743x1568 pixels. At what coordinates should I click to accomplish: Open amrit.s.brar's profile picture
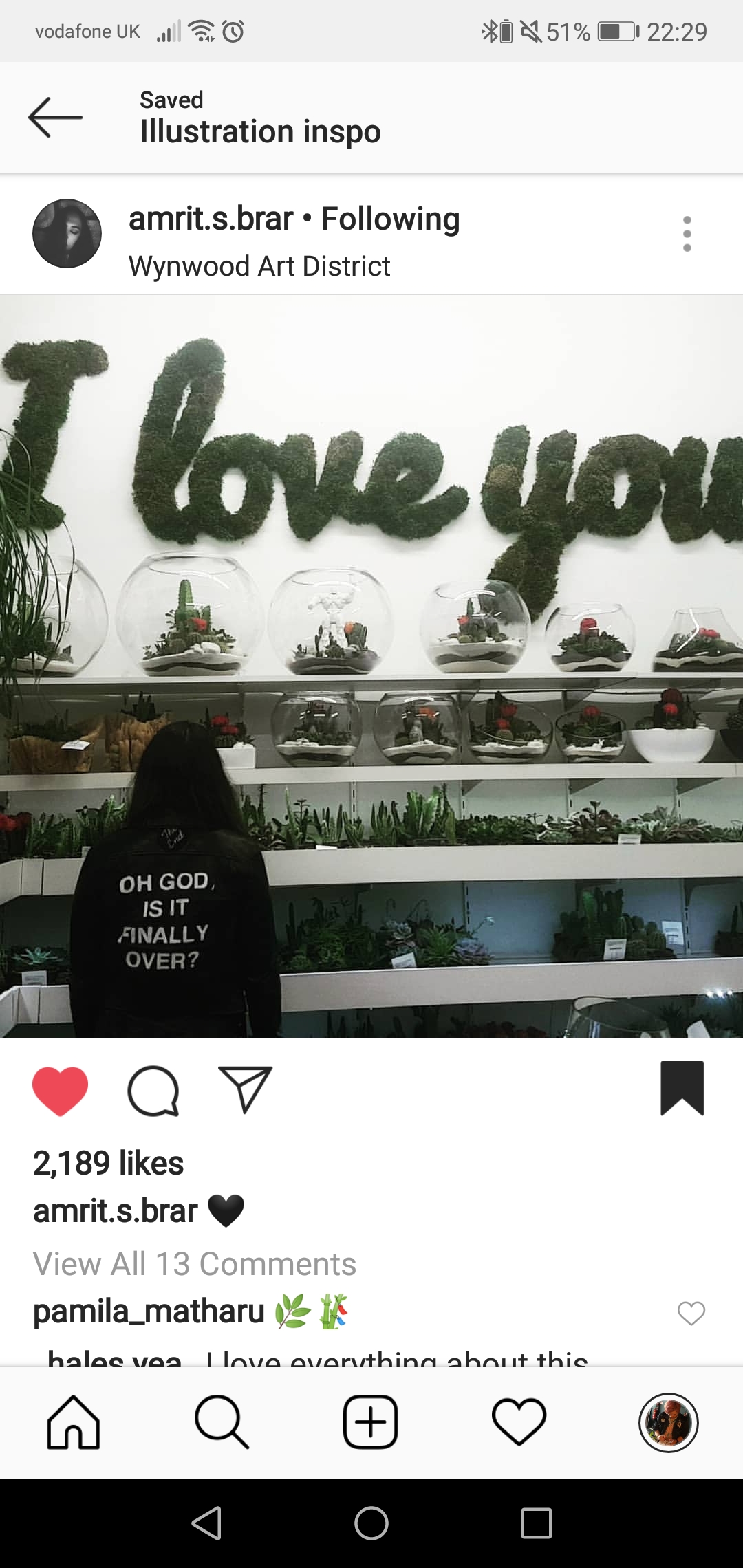pos(67,234)
